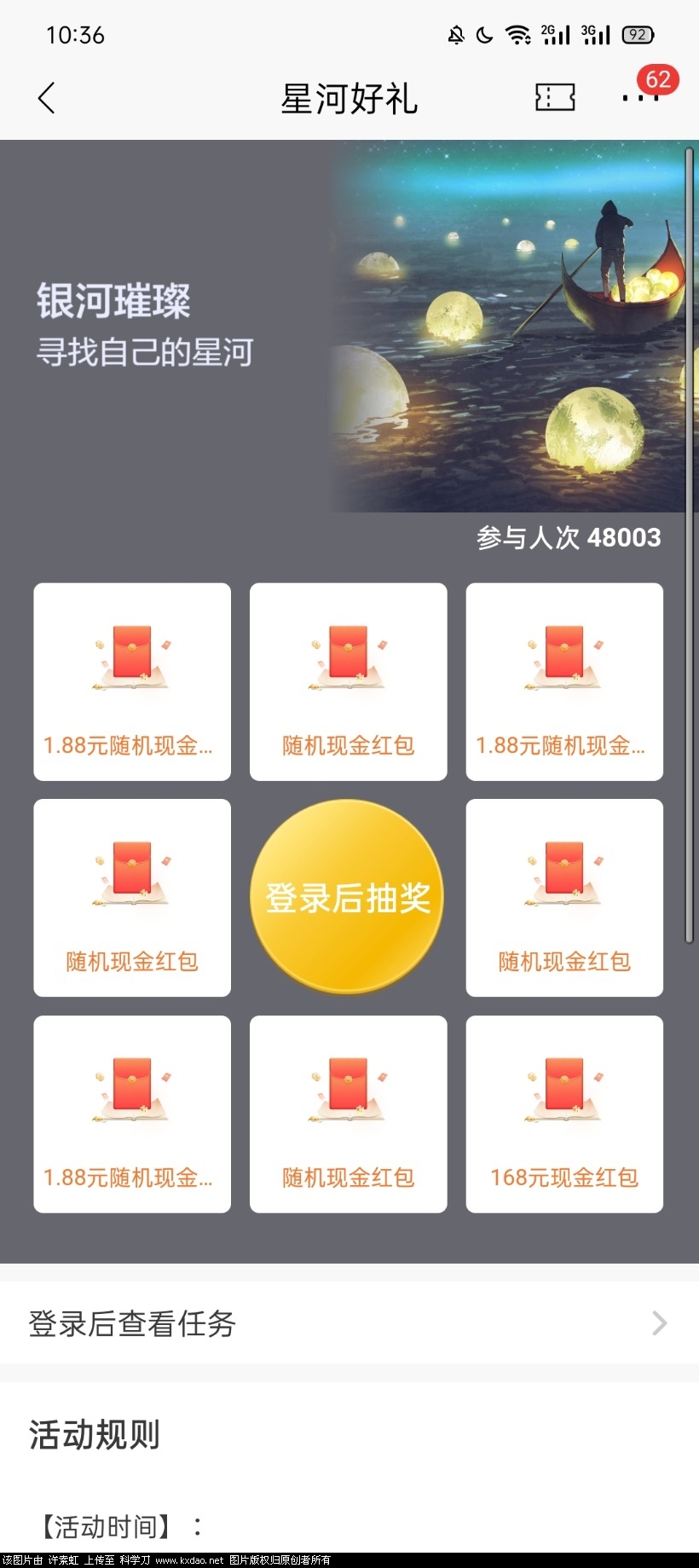Tap the muted notification bell status icon
The width and height of the screenshot is (699, 1568).
pos(454,35)
